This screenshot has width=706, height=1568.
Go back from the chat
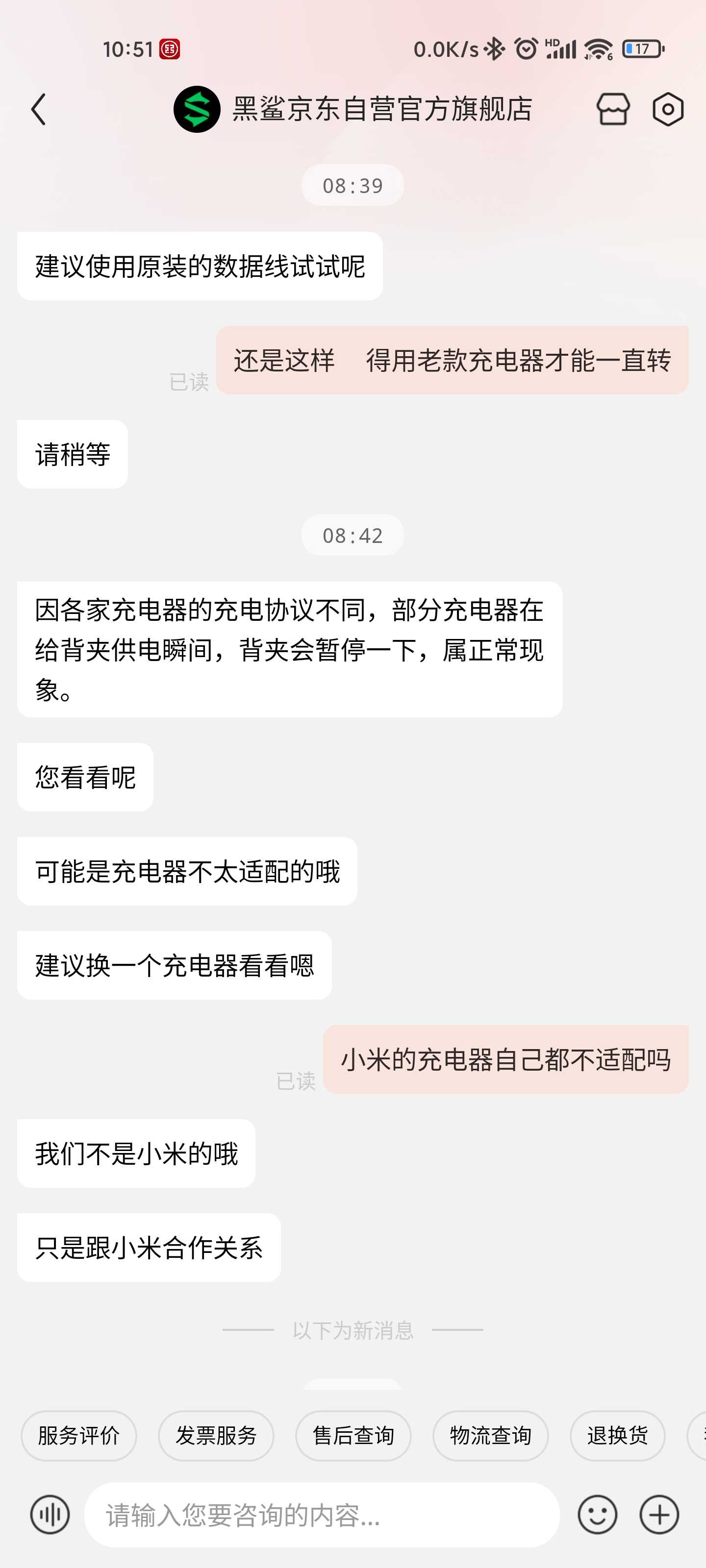point(38,110)
